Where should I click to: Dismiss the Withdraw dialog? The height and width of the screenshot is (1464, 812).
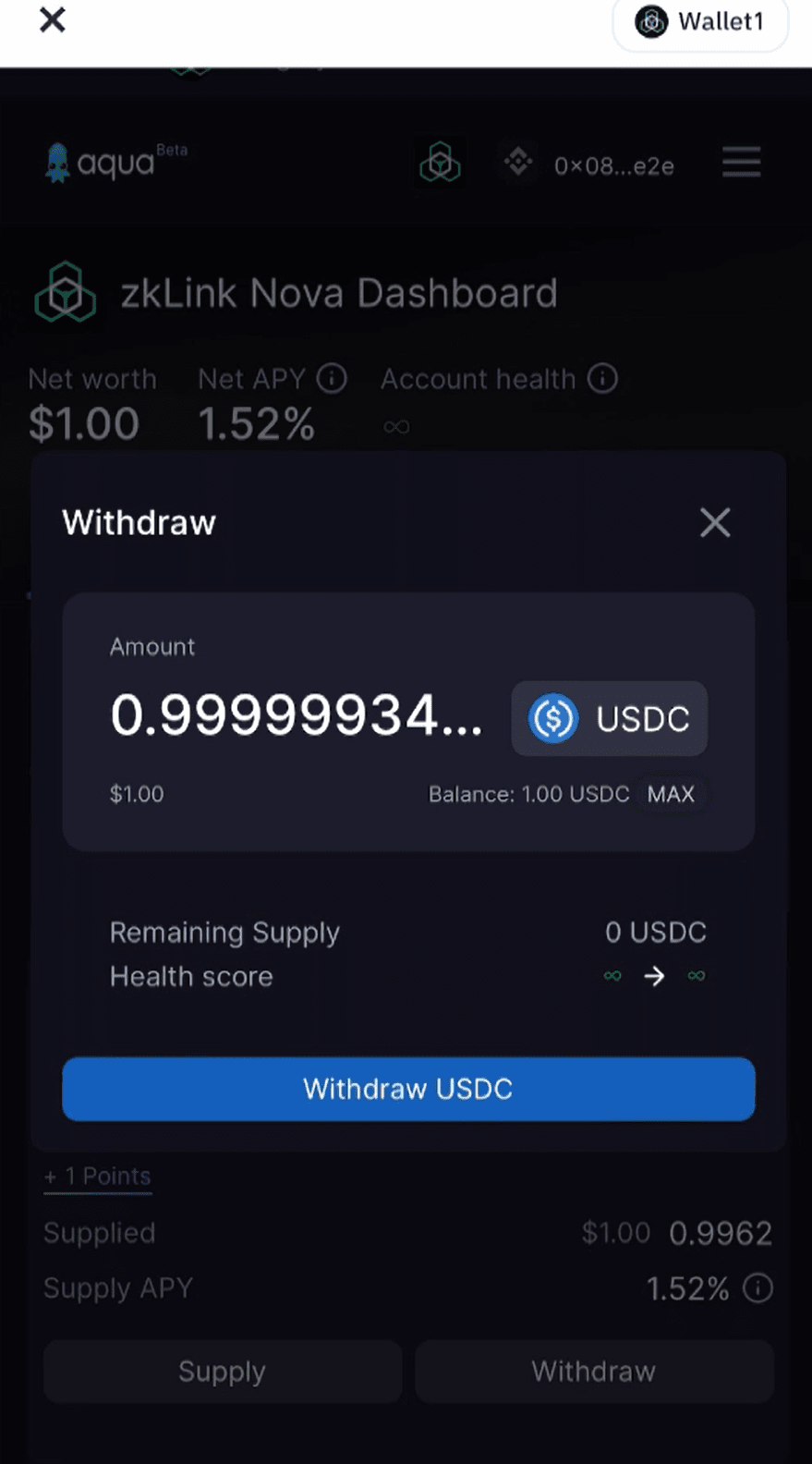point(714,522)
